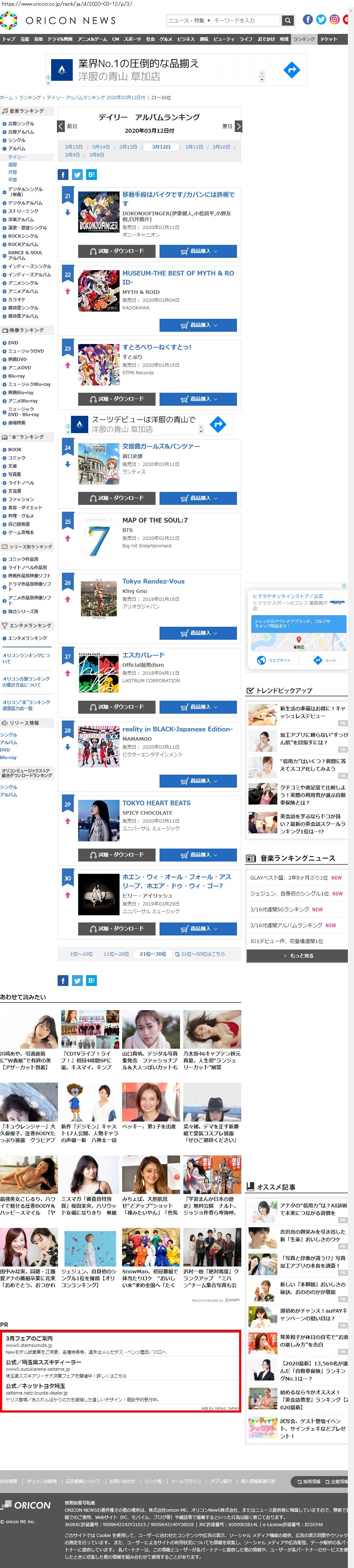The height and width of the screenshot is (1568, 354).
Task: Open the お問い合わせ footer link
Action: [x=122, y=1481]
